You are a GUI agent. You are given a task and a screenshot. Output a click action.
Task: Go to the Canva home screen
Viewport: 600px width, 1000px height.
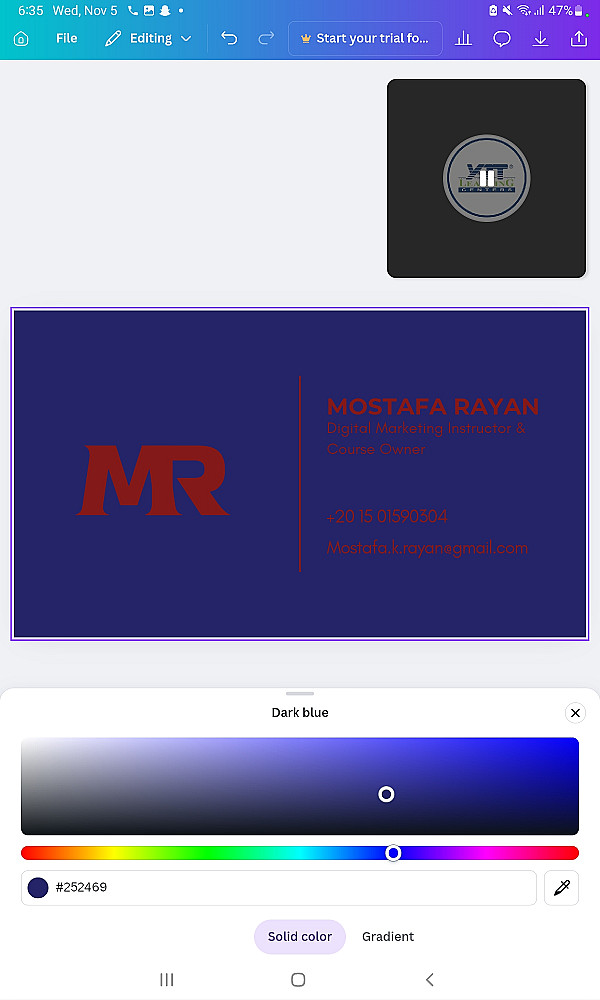pos(21,39)
